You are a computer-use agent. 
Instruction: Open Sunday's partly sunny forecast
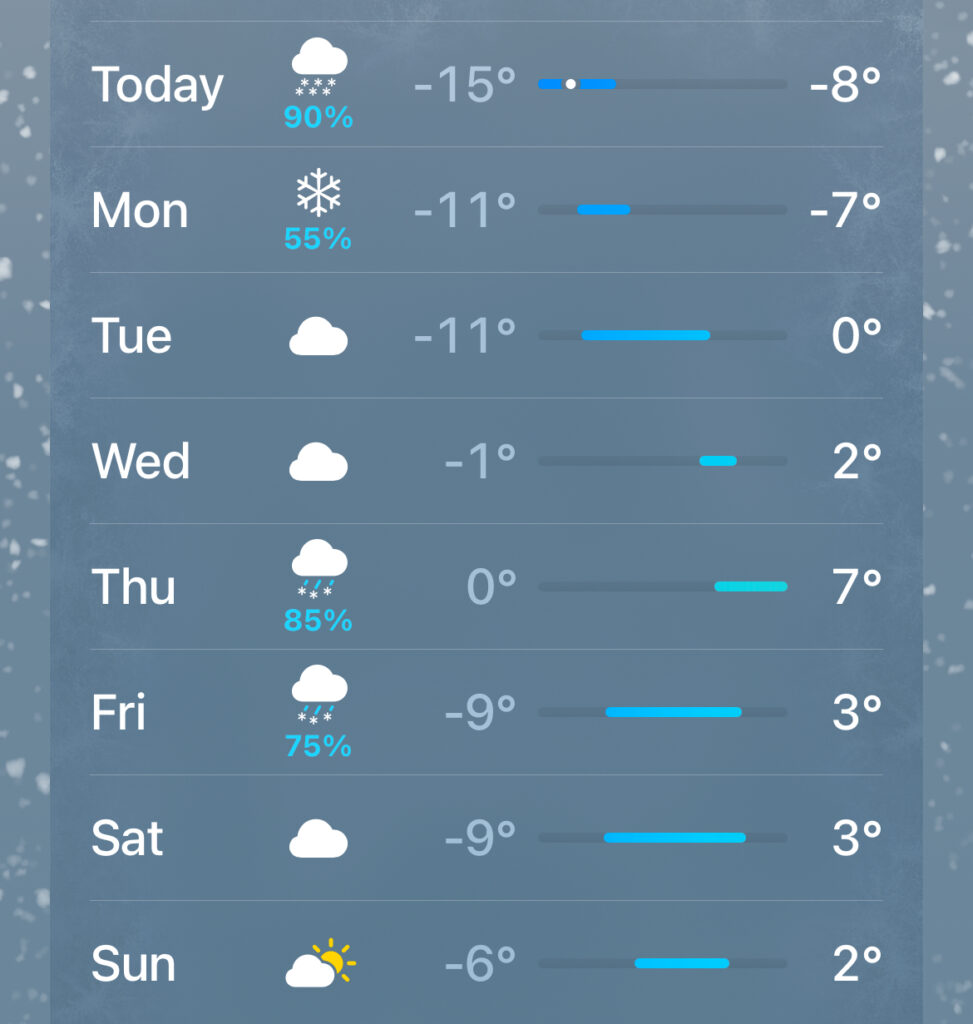486,963
